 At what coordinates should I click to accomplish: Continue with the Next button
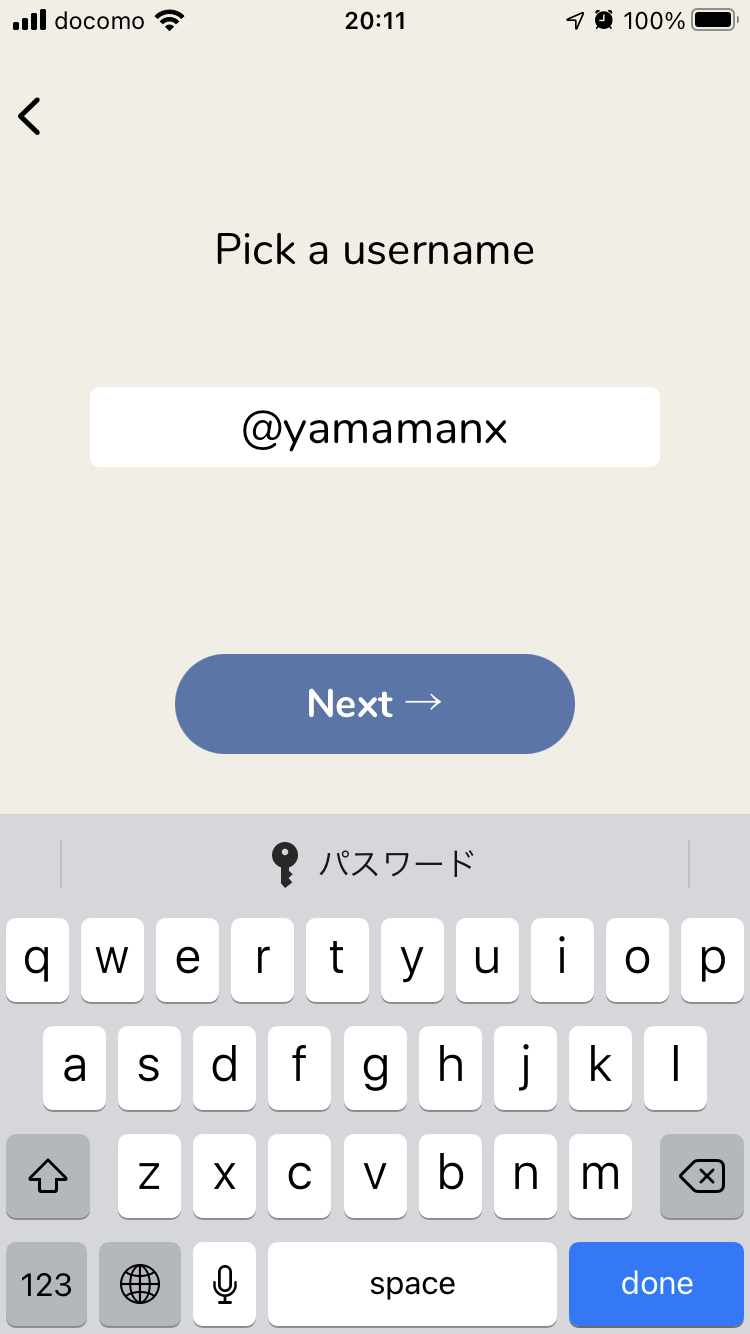375,704
